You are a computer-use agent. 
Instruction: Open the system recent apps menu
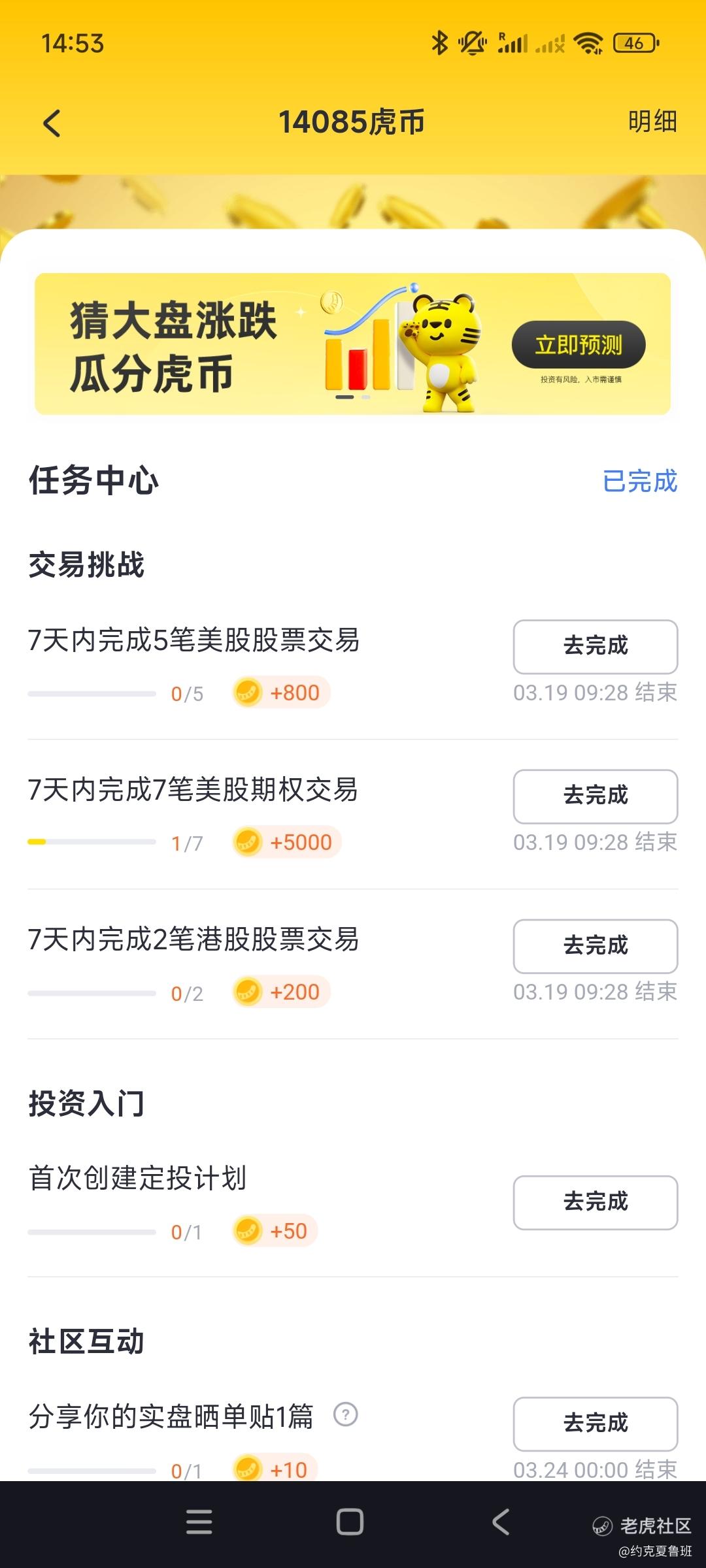point(199,1522)
